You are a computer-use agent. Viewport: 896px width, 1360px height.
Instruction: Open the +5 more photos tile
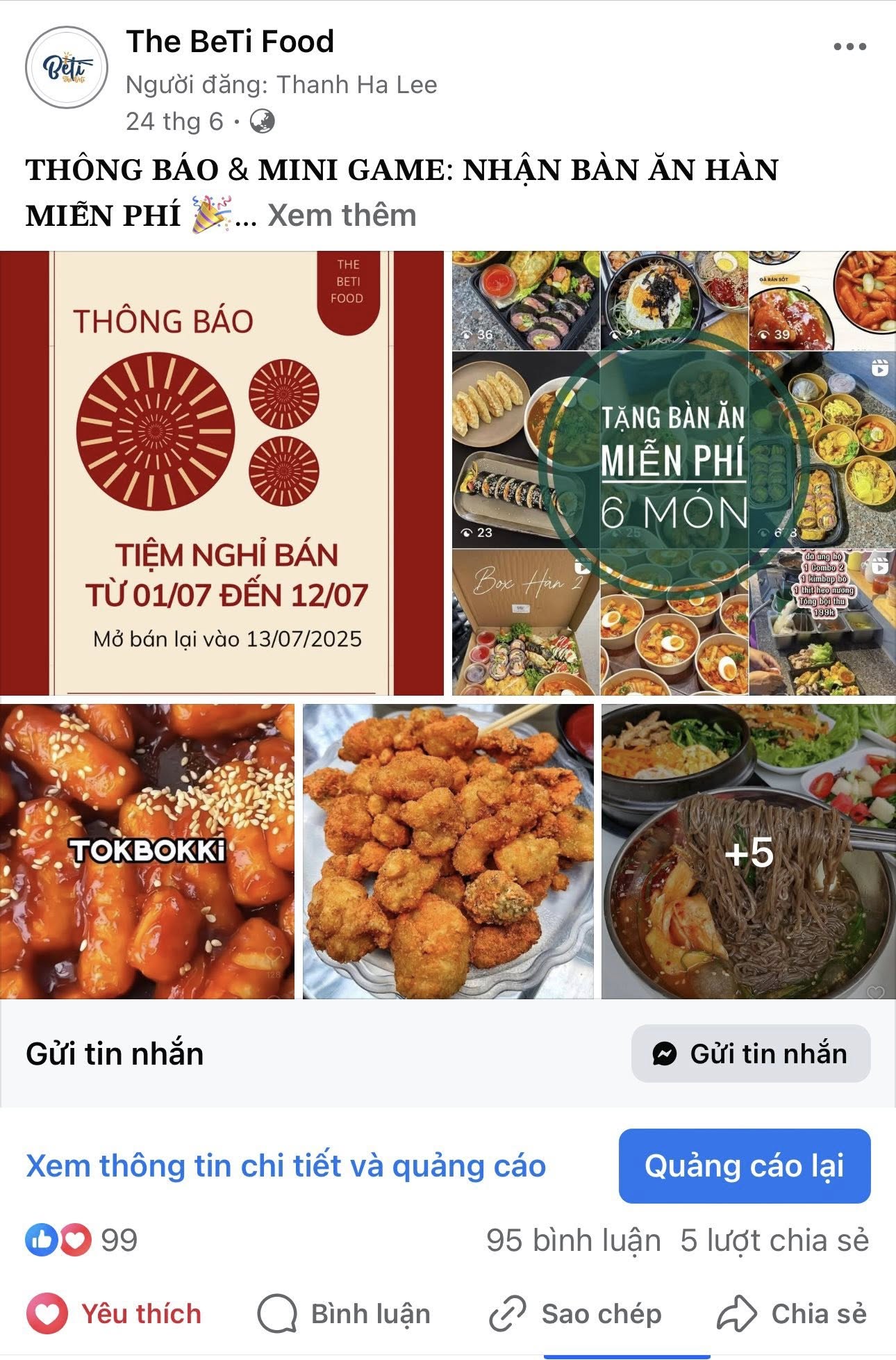(x=748, y=851)
